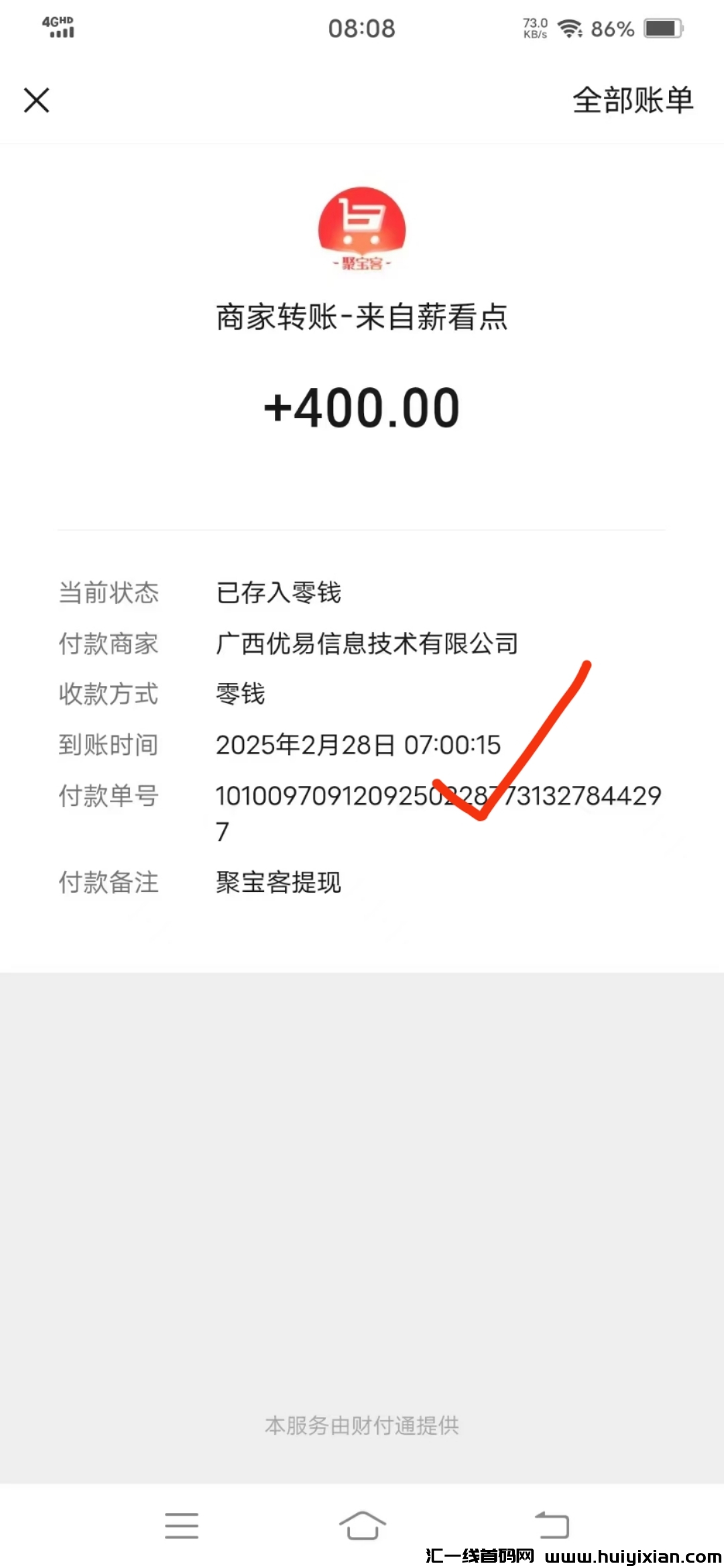Image resolution: width=724 pixels, height=1568 pixels.
Task: Select the payment amount +400.00
Action: coord(362,405)
